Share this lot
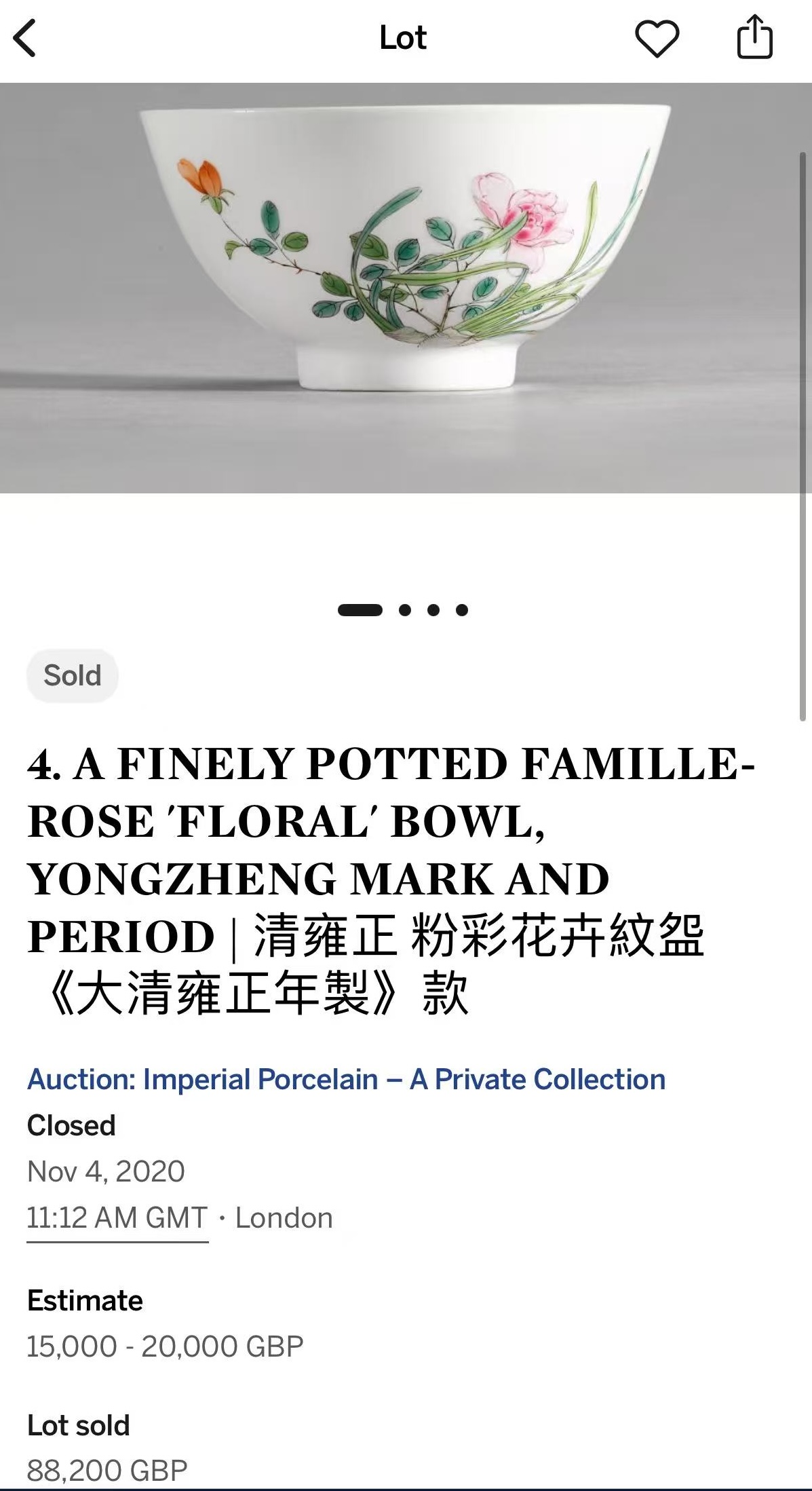The width and height of the screenshot is (812, 1491). 754,38
